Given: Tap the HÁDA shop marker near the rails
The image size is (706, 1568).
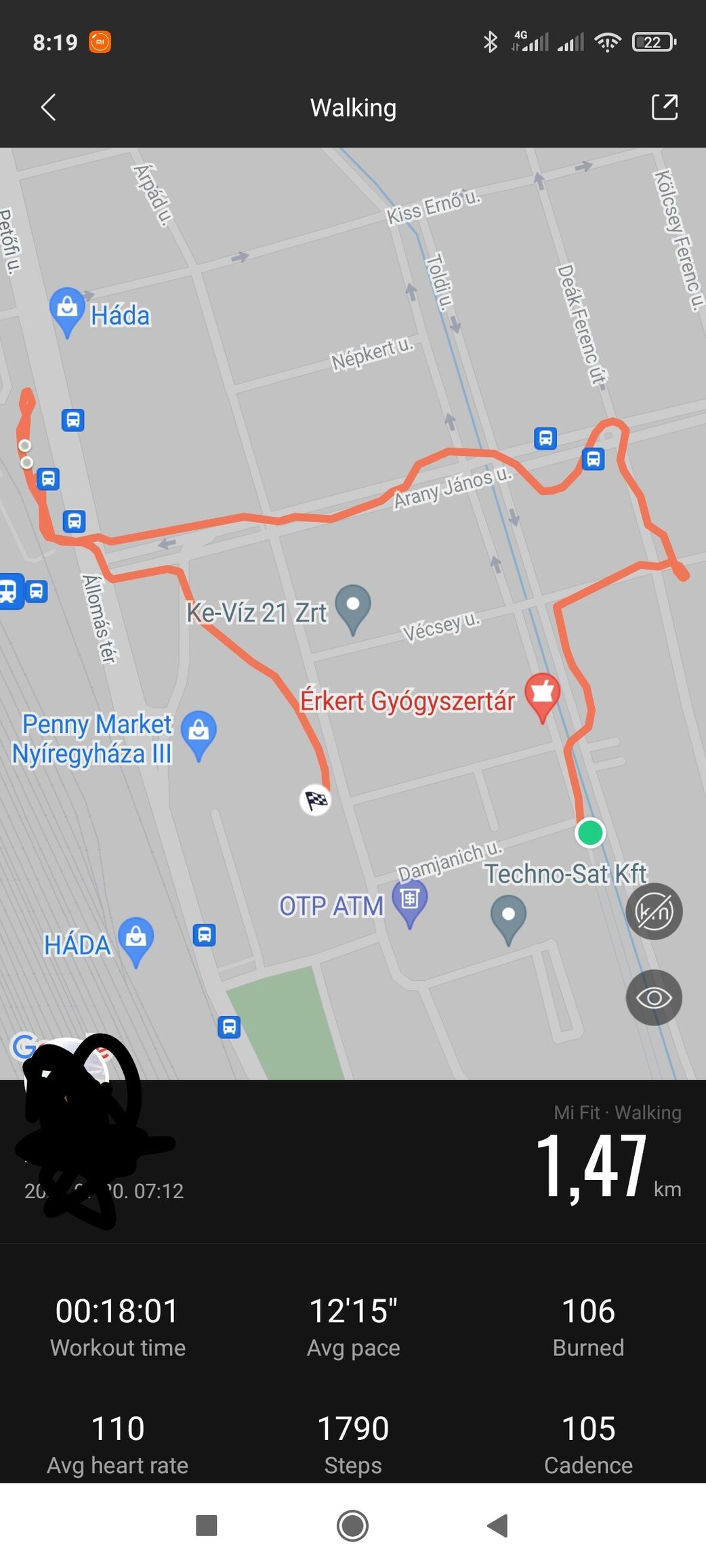Looking at the screenshot, I should click(x=136, y=939).
